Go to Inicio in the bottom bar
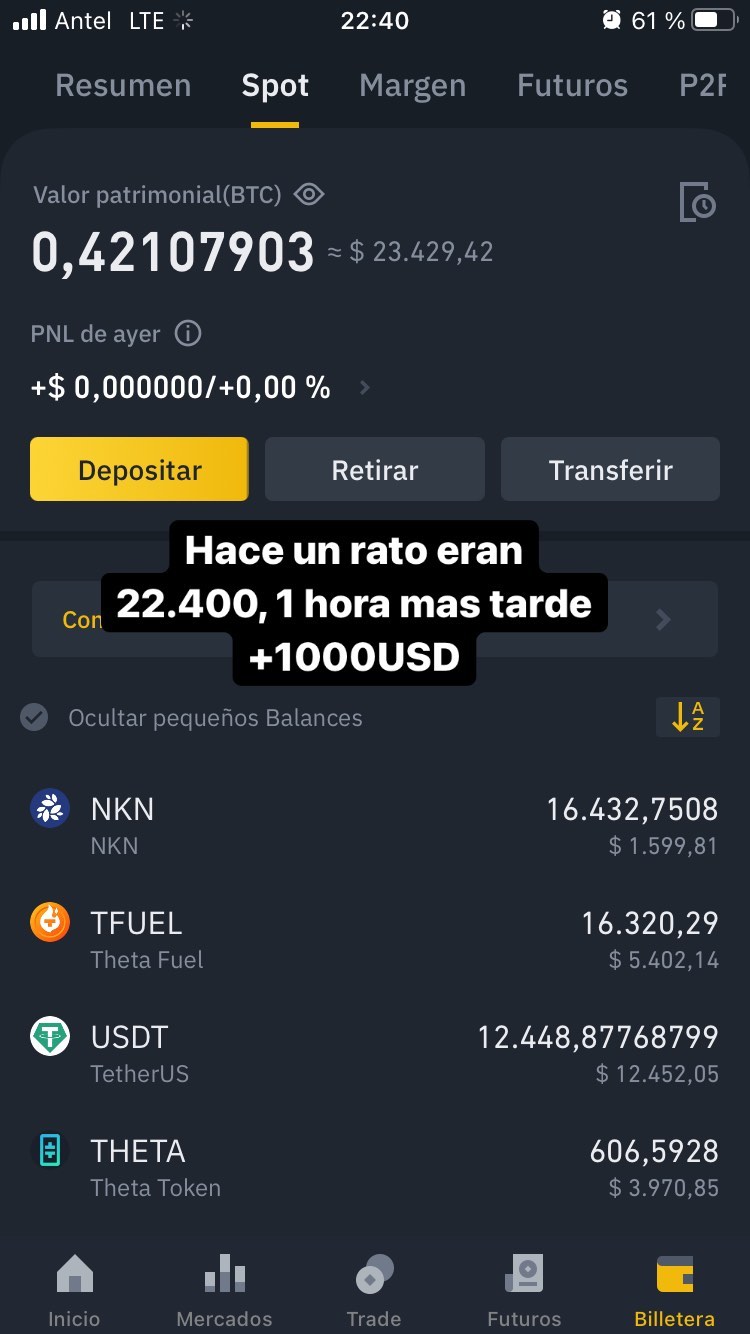Image resolution: width=750 pixels, height=1334 pixels. point(74,1290)
